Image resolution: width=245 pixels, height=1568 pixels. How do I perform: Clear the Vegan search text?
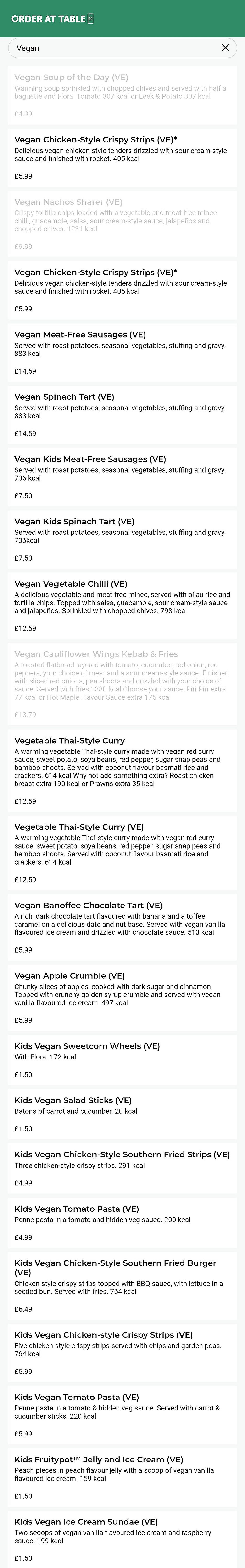(x=225, y=48)
